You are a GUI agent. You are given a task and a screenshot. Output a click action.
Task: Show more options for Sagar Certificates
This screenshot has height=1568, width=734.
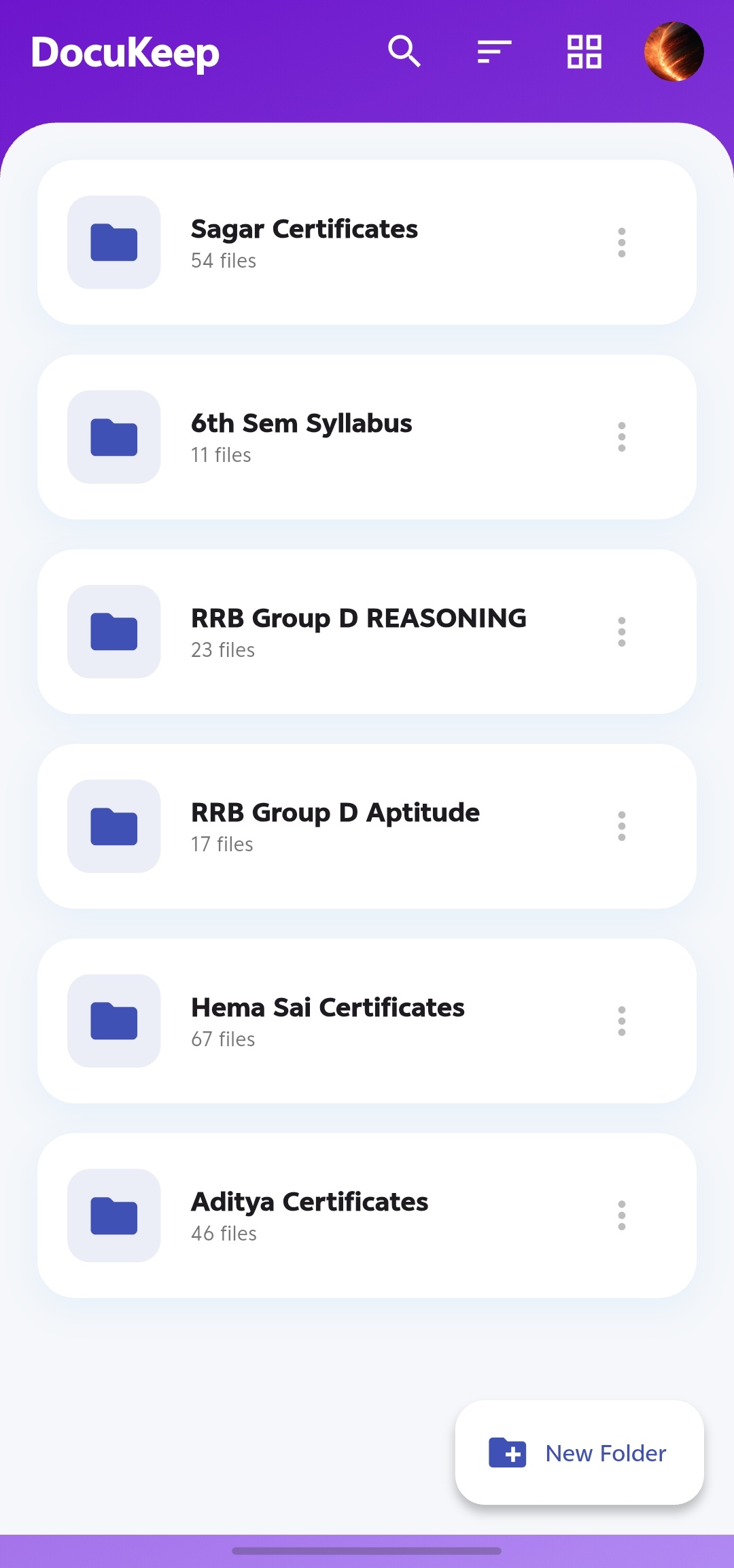621,243
